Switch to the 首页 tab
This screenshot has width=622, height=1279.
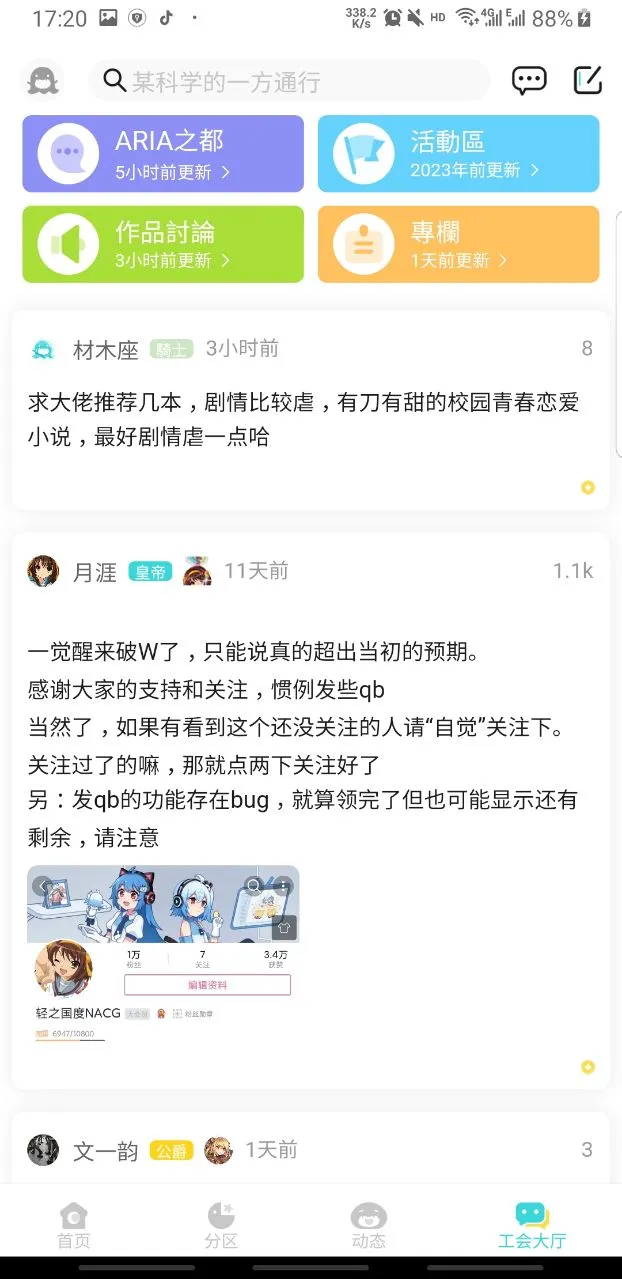[x=74, y=1226]
